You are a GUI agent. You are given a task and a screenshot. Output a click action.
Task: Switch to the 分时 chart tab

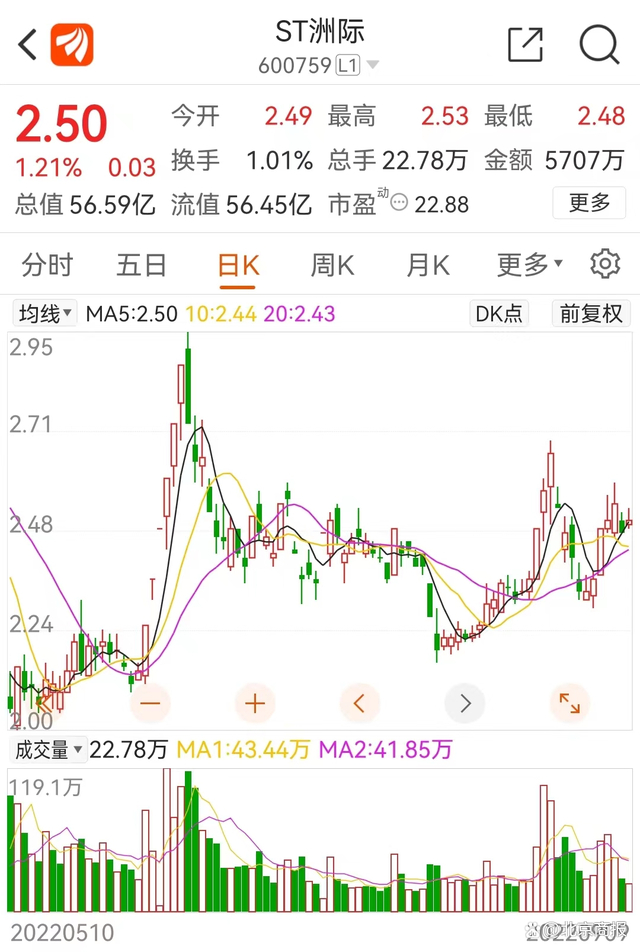pos(47,265)
